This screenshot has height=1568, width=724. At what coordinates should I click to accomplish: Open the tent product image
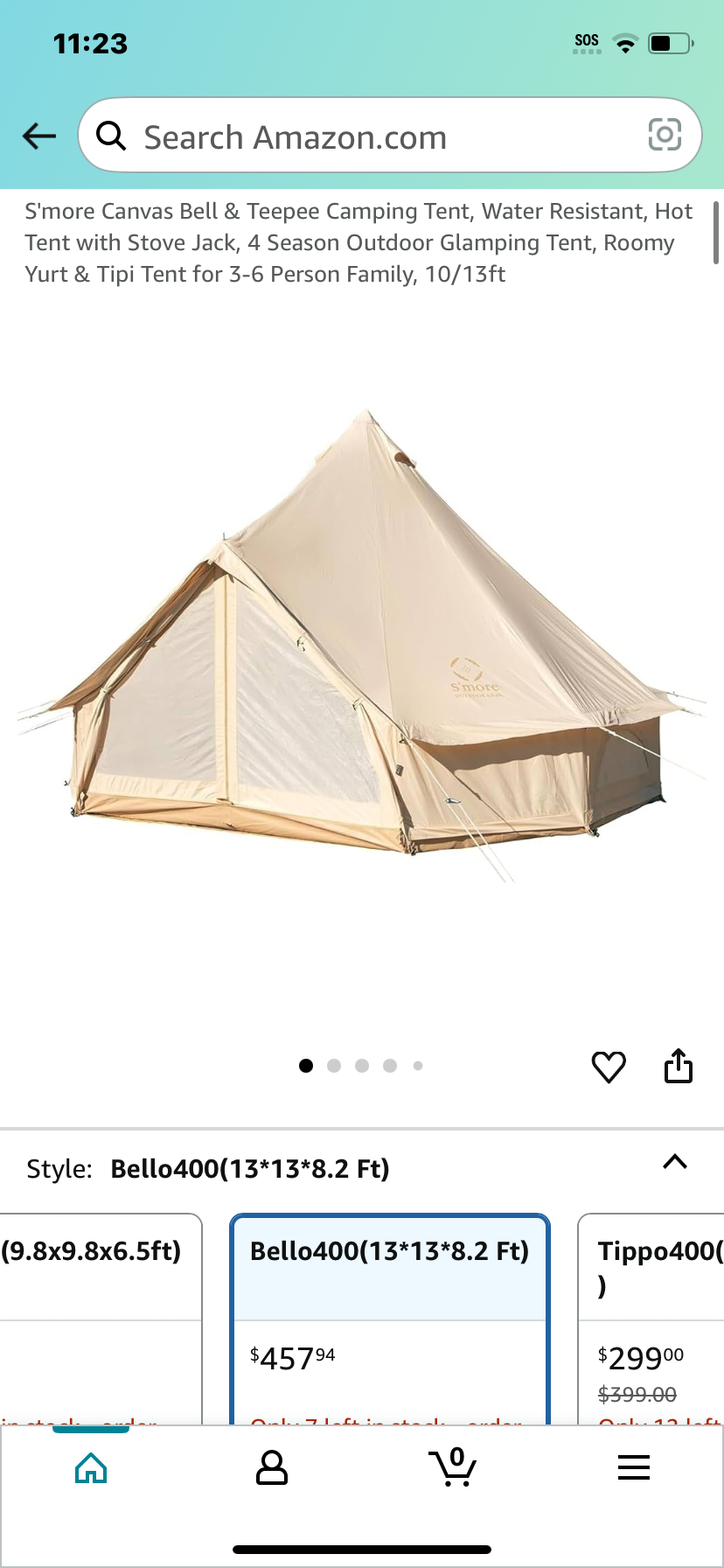click(x=362, y=647)
